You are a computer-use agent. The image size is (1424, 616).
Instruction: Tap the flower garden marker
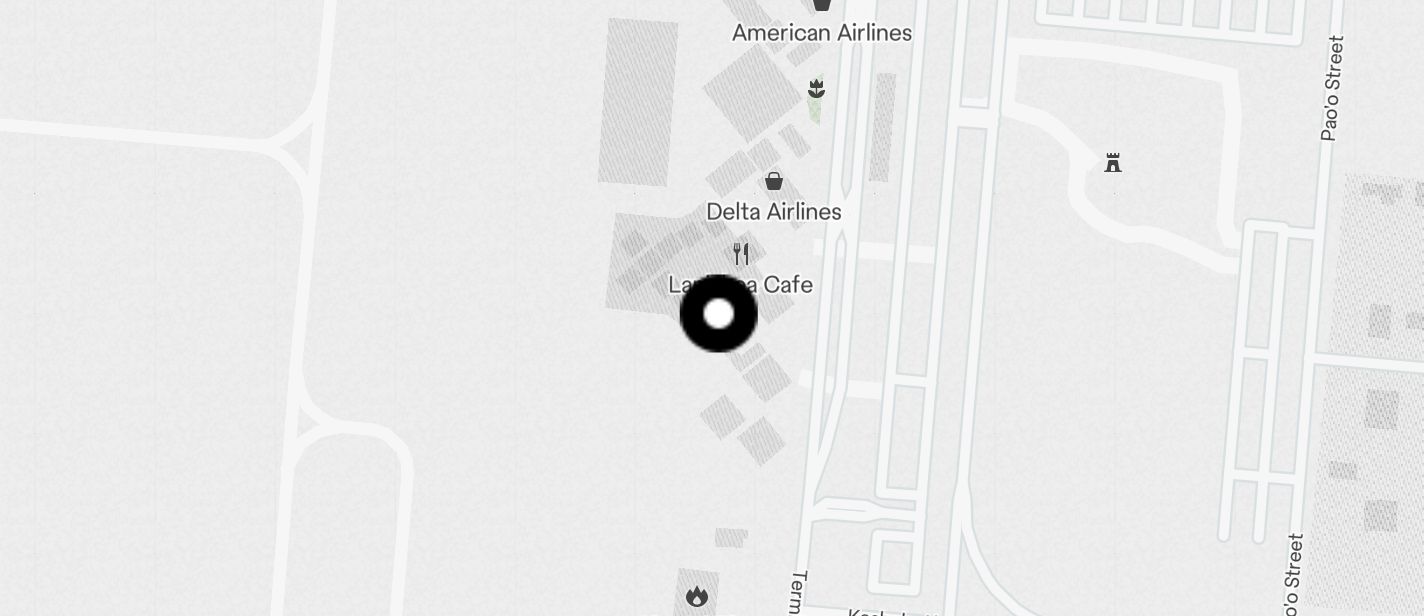pyautogui.click(x=817, y=89)
